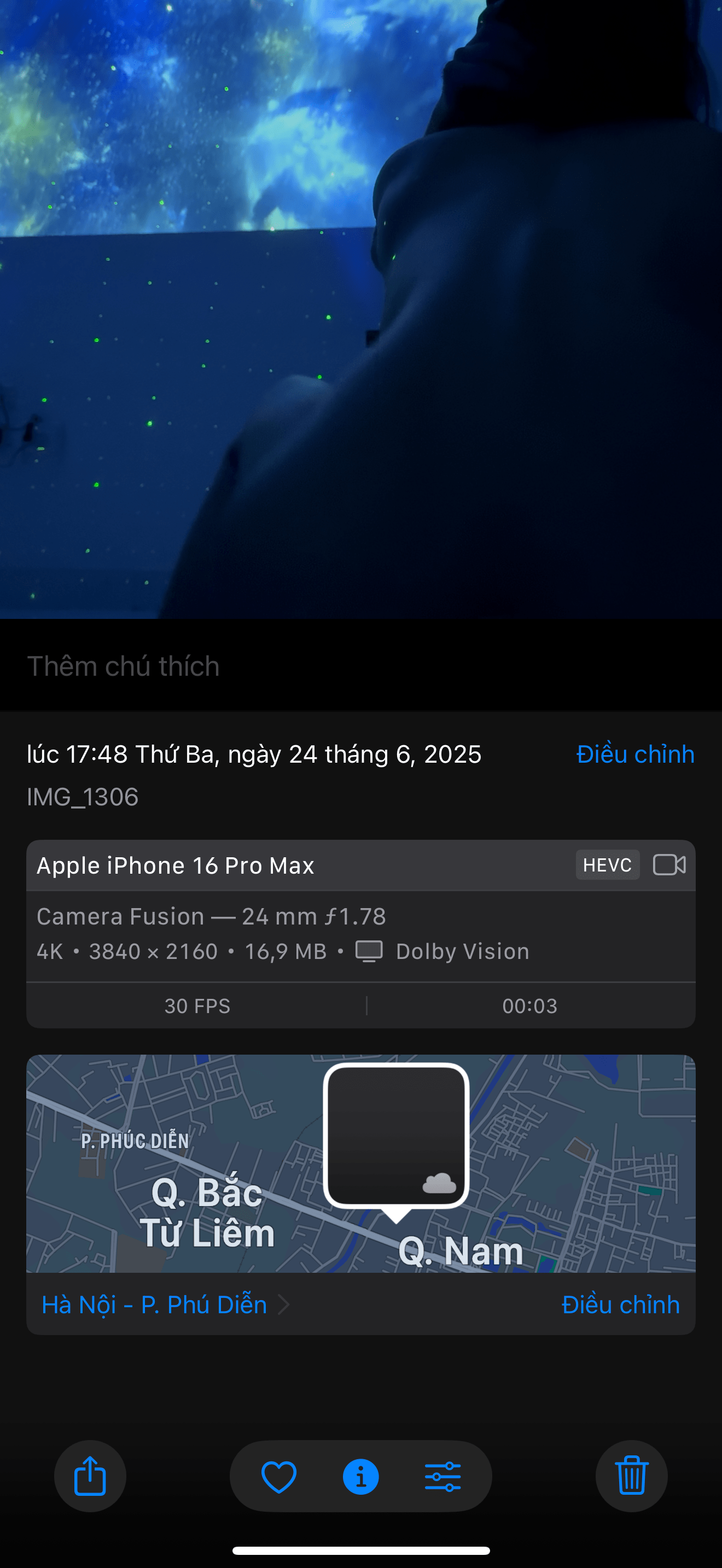This screenshot has height=1568, width=722.
Task: Adjust the date and time
Action: click(635, 754)
